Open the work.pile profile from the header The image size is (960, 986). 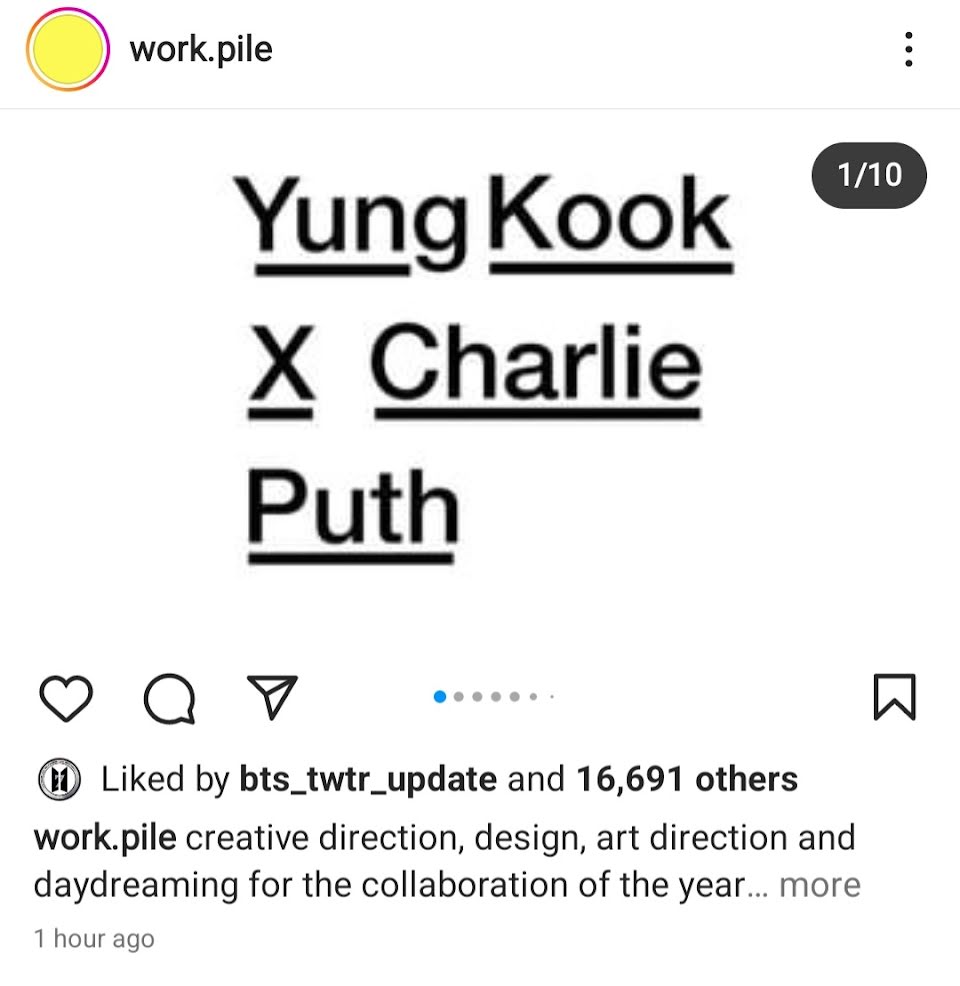pyautogui.click(x=201, y=50)
